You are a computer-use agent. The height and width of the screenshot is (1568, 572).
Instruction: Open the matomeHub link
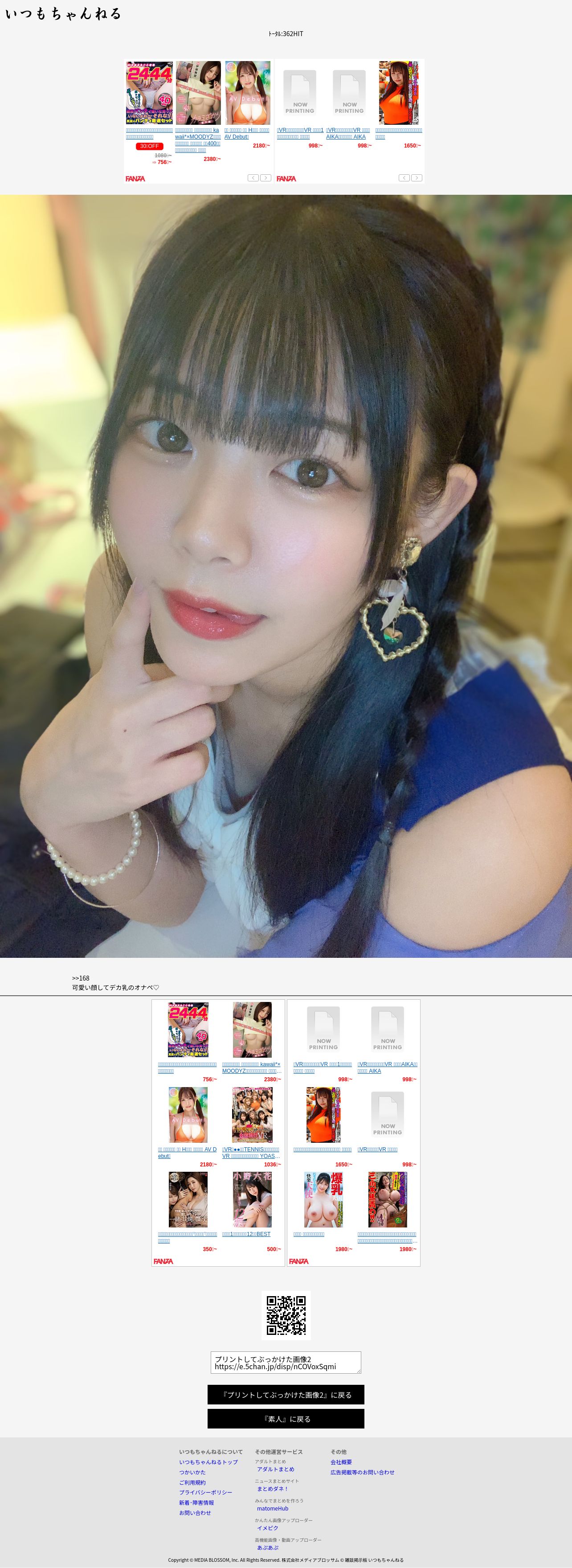[272, 1508]
